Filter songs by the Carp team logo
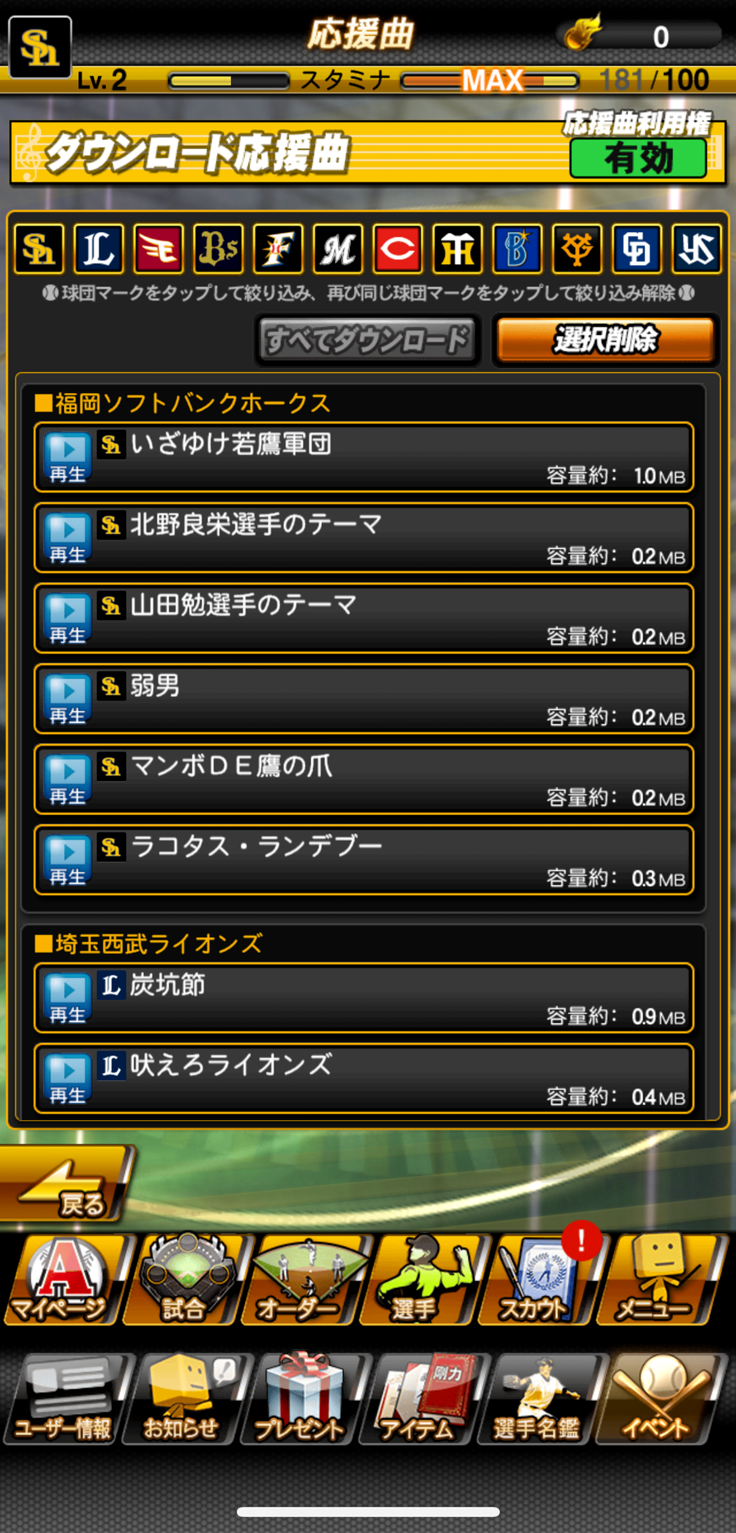The width and height of the screenshot is (736, 1533). [x=397, y=249]
